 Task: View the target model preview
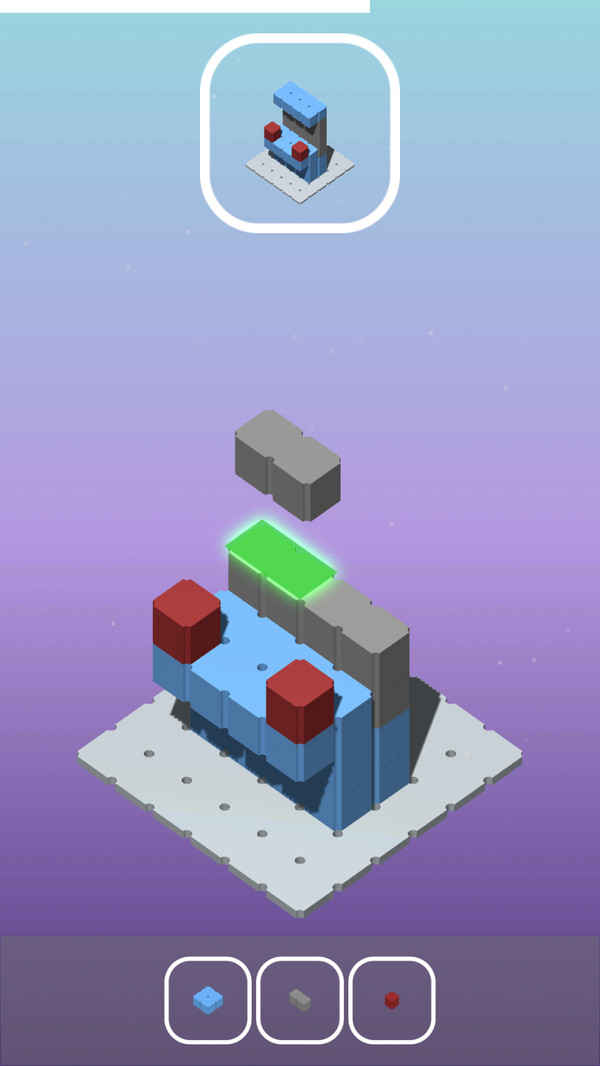300,133
